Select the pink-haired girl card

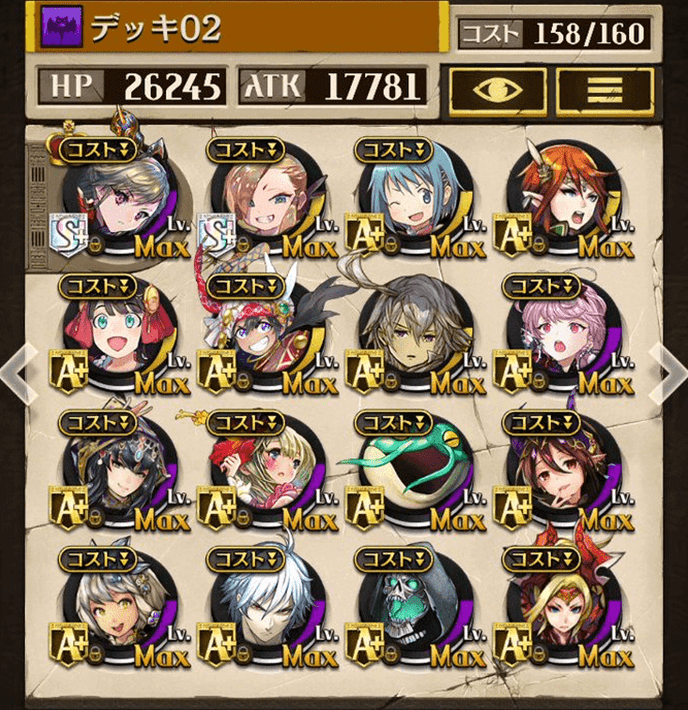click(x=556, y=333)
